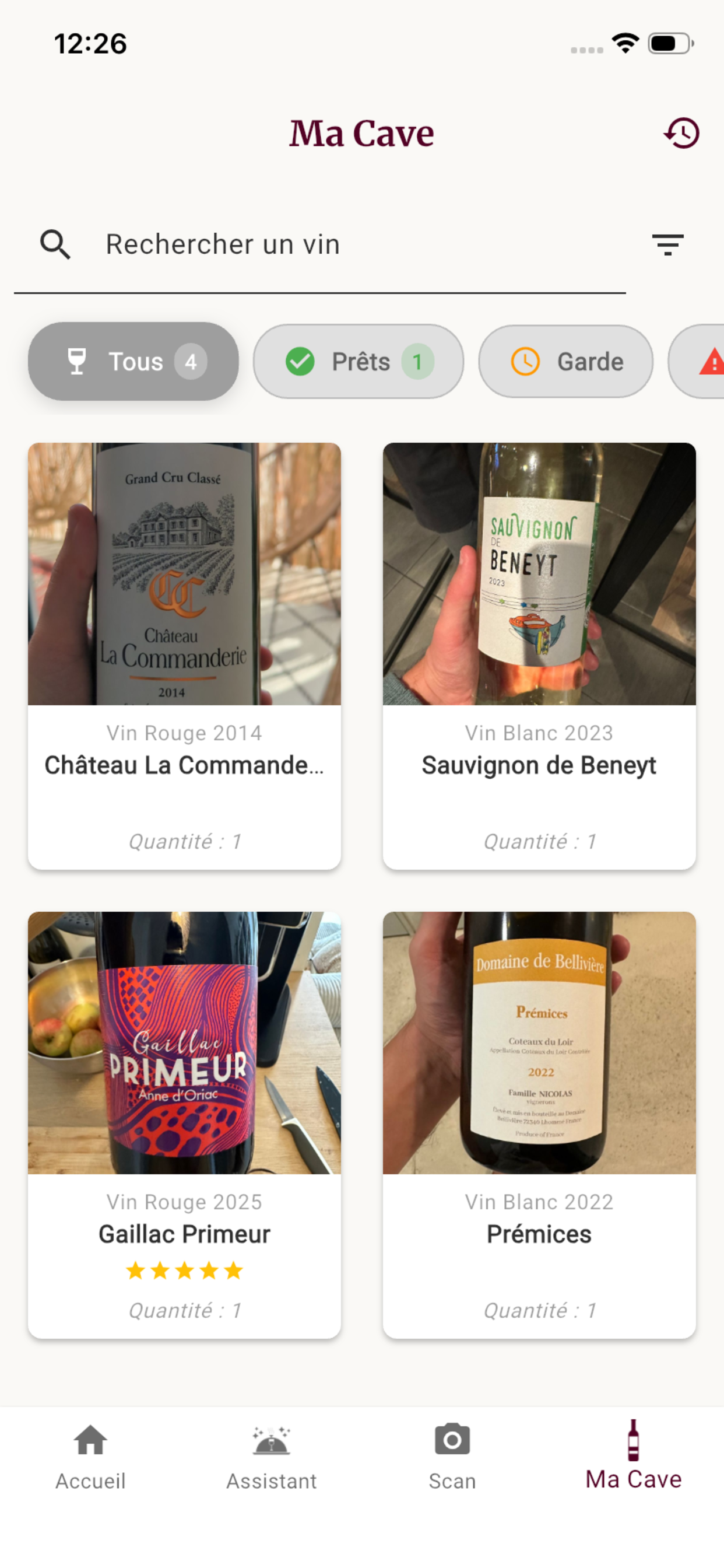The image size is (724, 1568).
Task: Filter wines by Prêts chip
Action: [359, 362]
